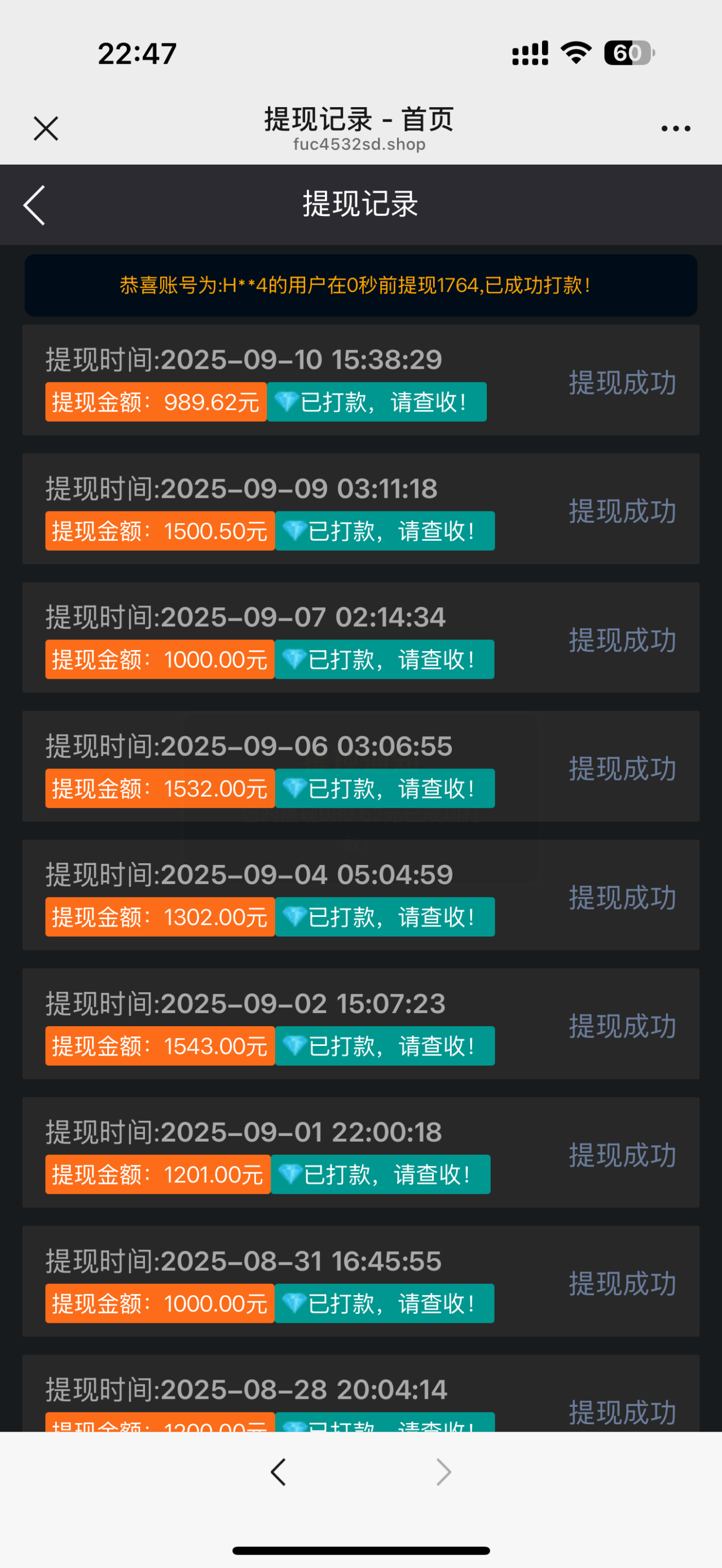This screenshot has height=1568, width=722.
Task: Close the in-app browser page
Action: click(46, 129)
